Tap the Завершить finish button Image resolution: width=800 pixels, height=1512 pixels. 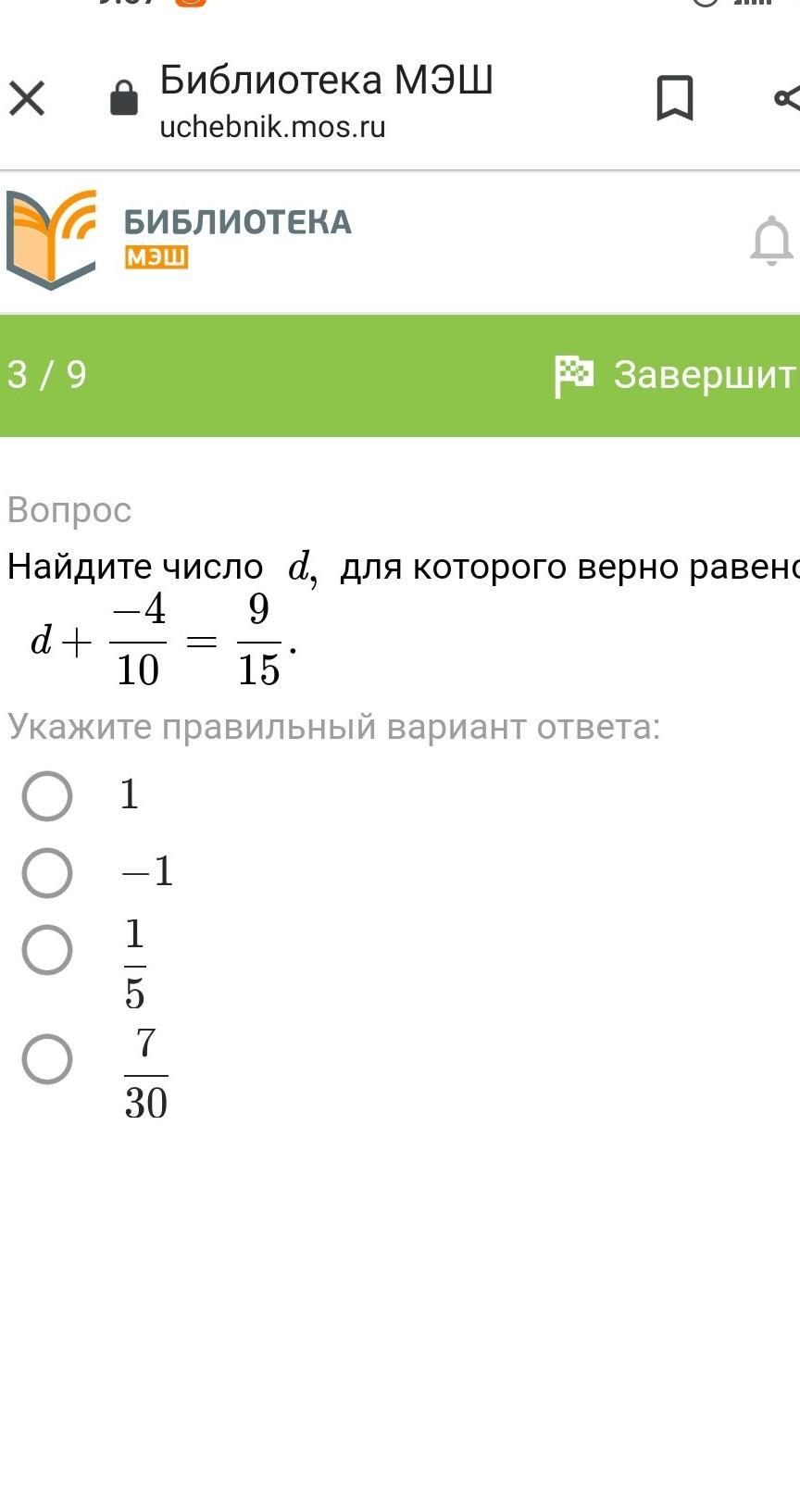tap(676, 375)
